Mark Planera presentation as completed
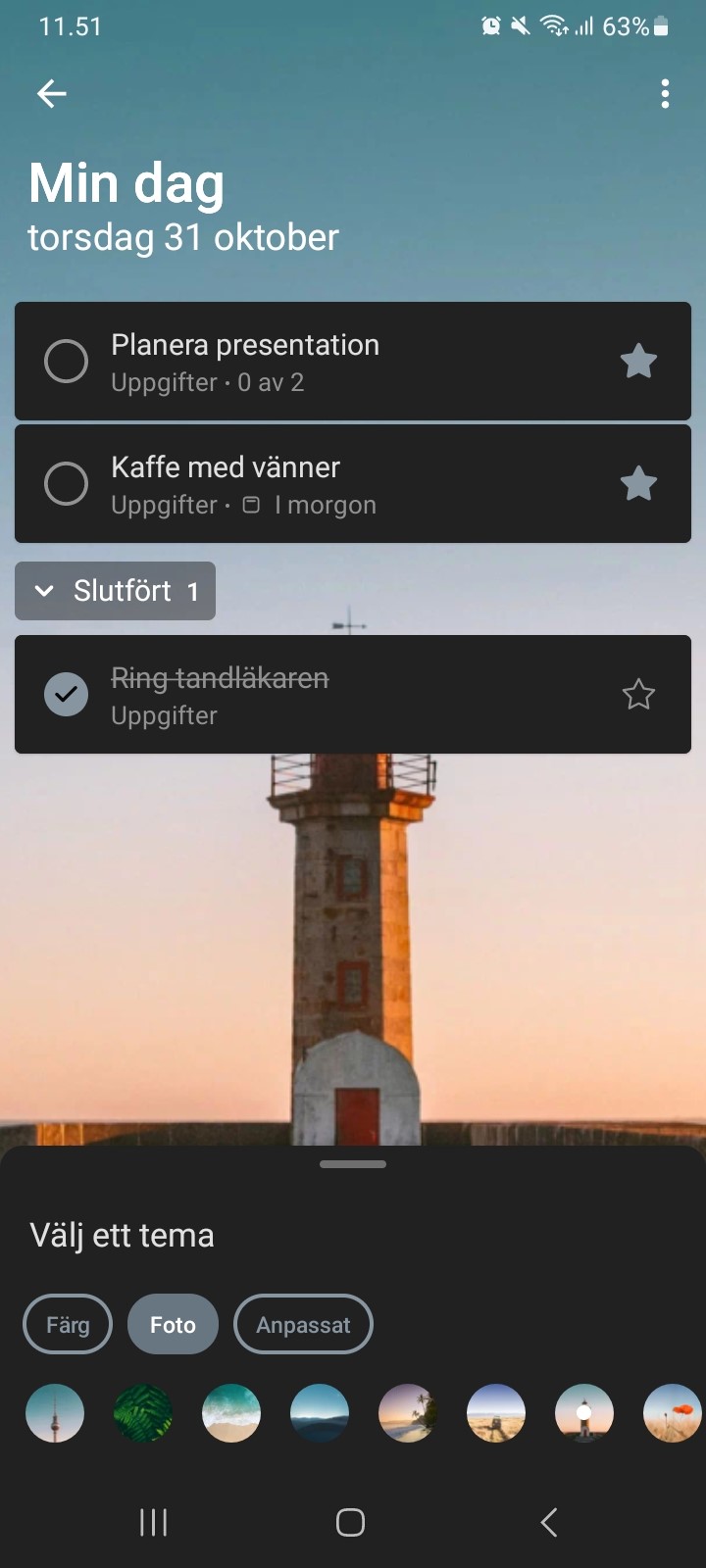Viewport: 706px width, 1568px height. (67, 362)
